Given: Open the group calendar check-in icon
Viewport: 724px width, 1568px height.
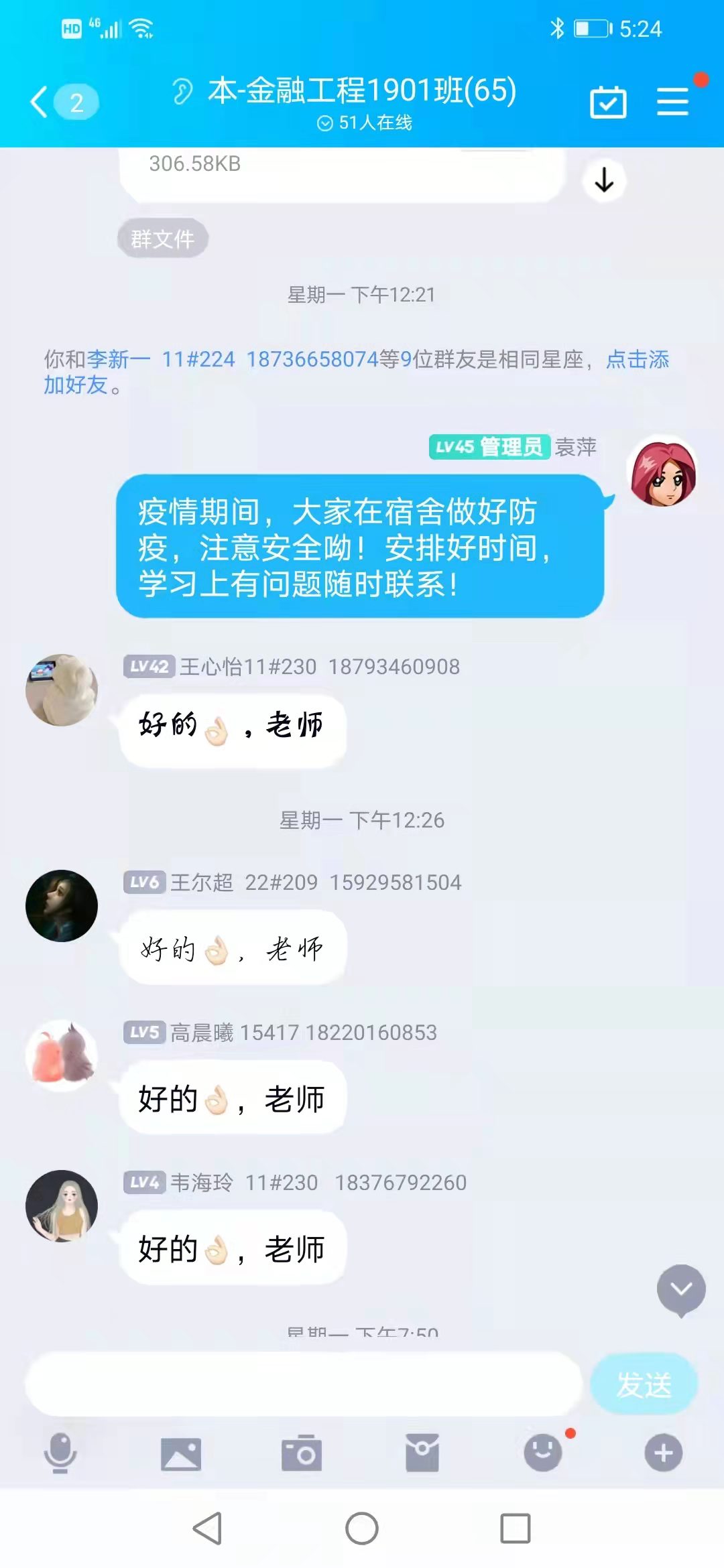Looking at the screenshot, I should tap(608, 103).
